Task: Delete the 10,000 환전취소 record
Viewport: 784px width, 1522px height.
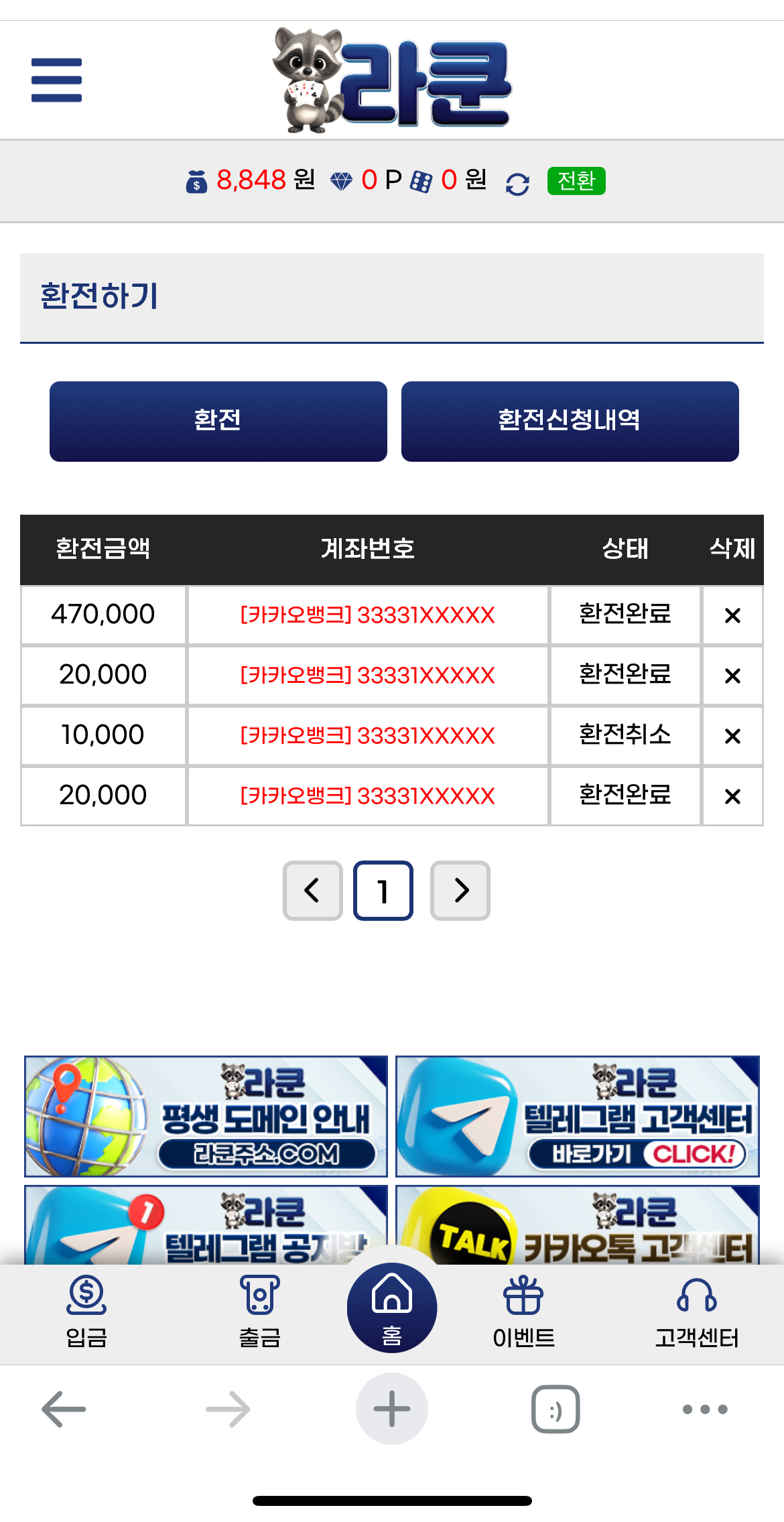Action: coord(732,736)
